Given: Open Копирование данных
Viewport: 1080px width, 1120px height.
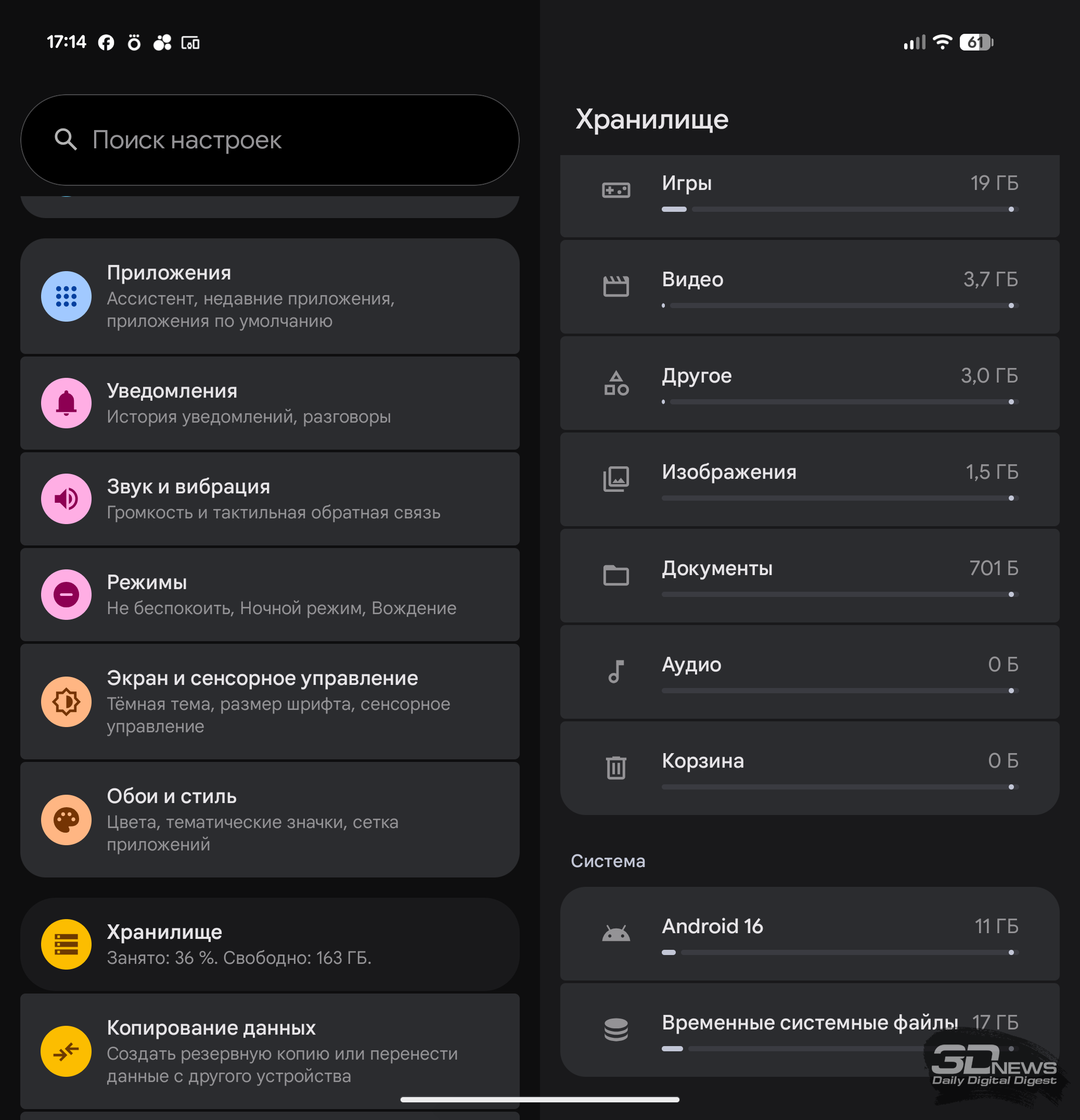Looking at the screenshot, I should click(x=269, y=1051).
